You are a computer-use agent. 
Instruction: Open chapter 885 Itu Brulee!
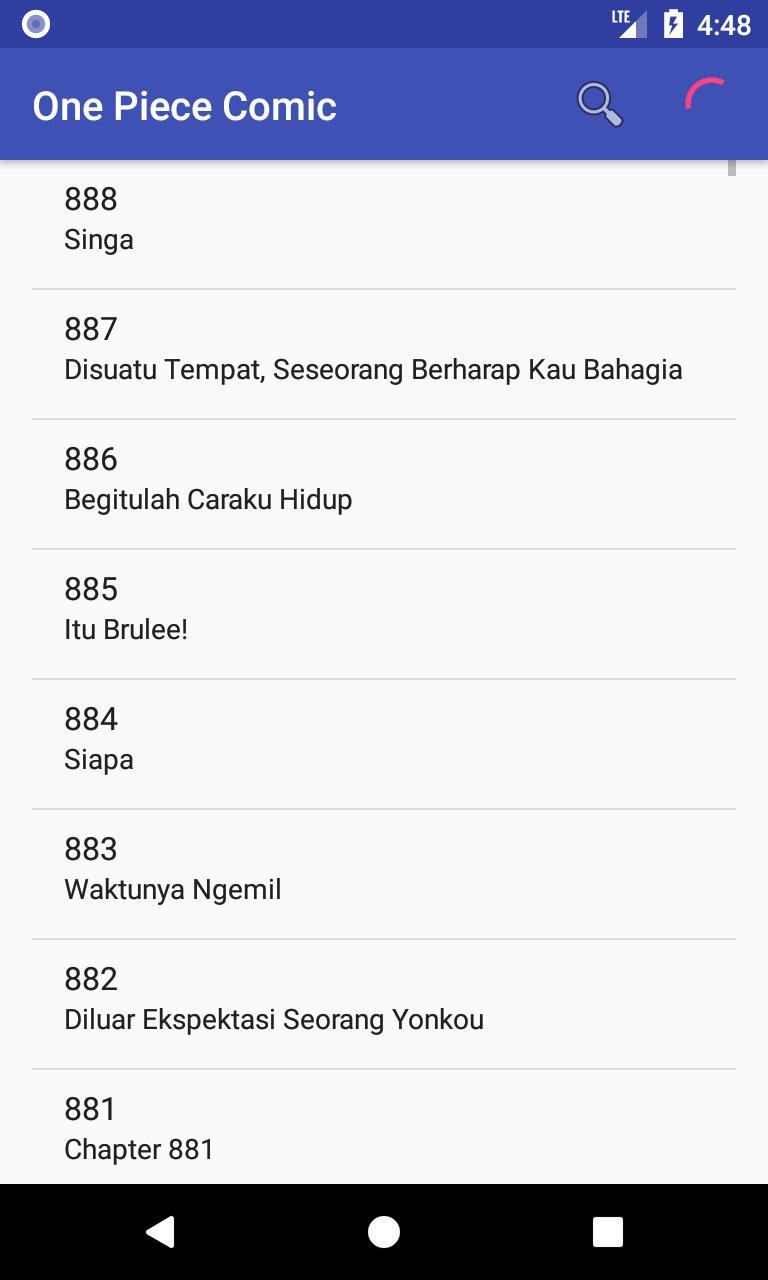click(x=384, y=610)
